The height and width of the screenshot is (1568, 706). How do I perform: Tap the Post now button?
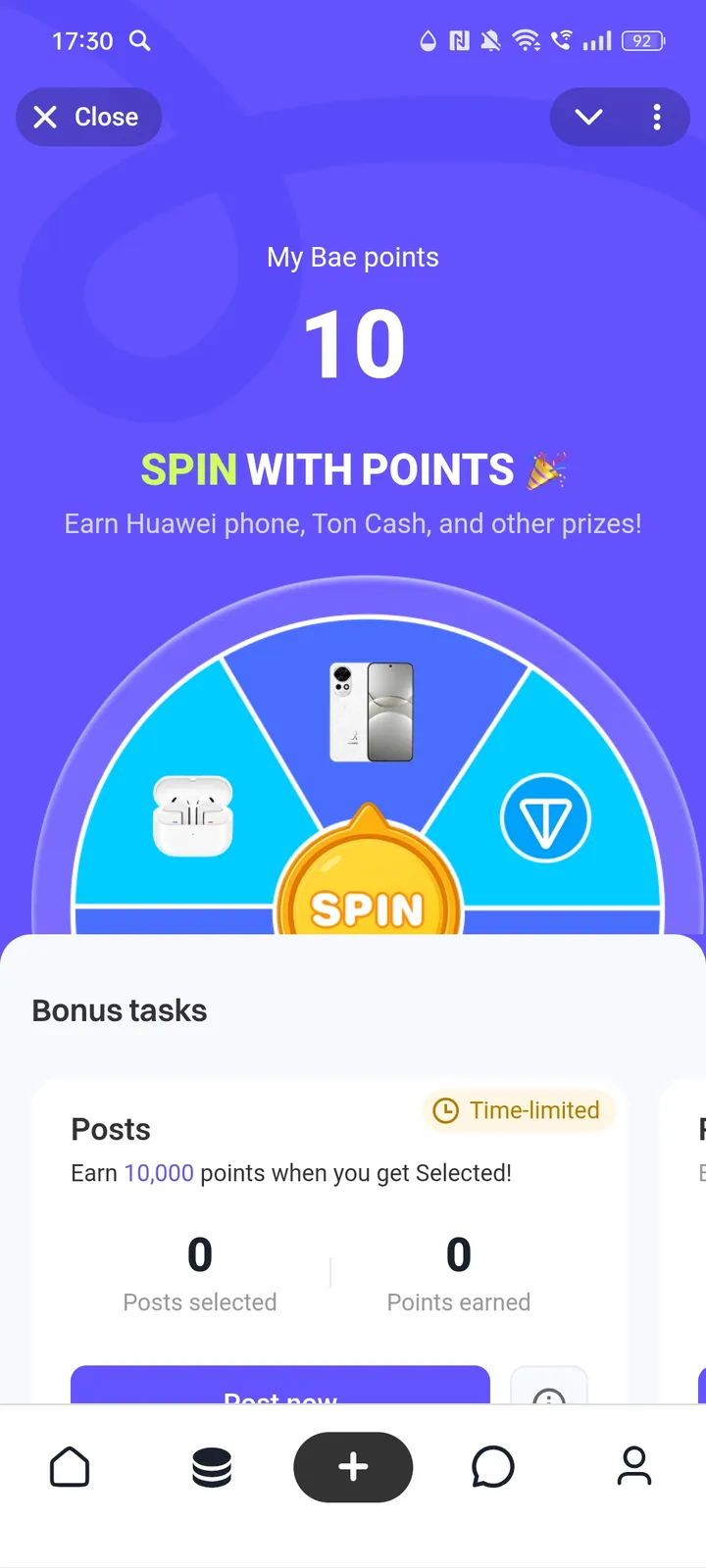click(x=280, y=1388)
